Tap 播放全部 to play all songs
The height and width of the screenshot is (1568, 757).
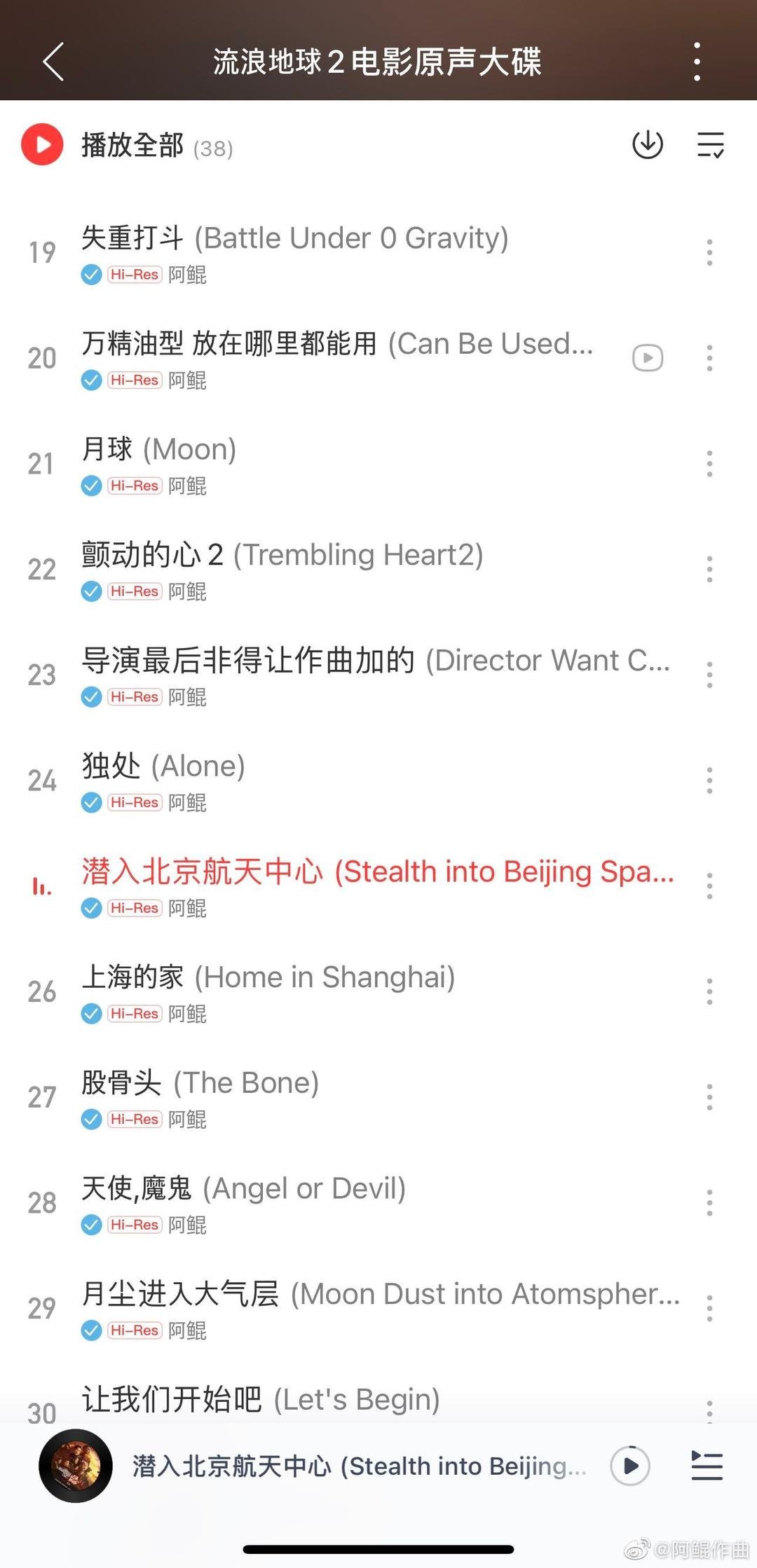click(x=132, y=146)
